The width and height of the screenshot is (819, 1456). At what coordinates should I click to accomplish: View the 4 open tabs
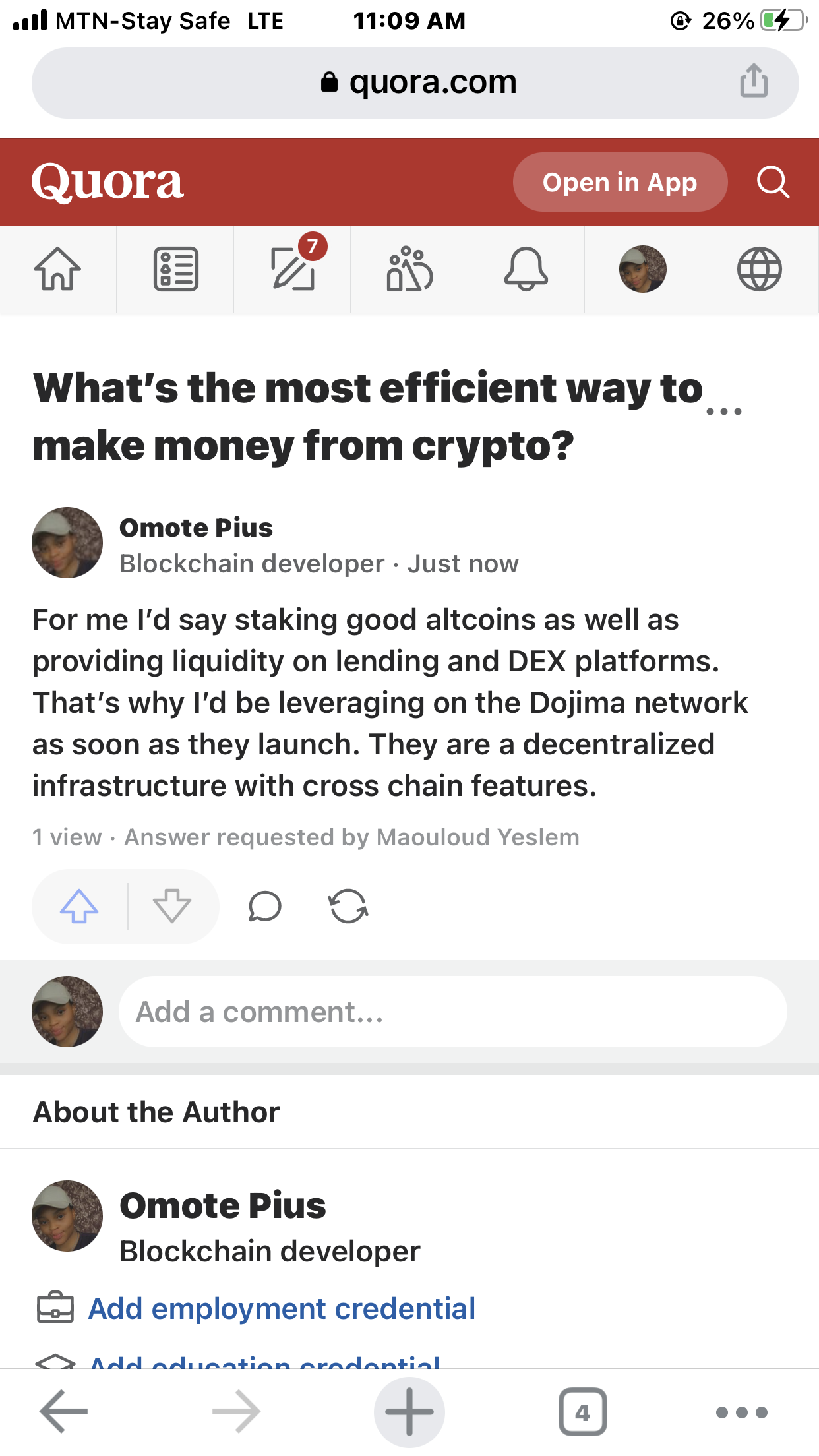coord(583,1412)
